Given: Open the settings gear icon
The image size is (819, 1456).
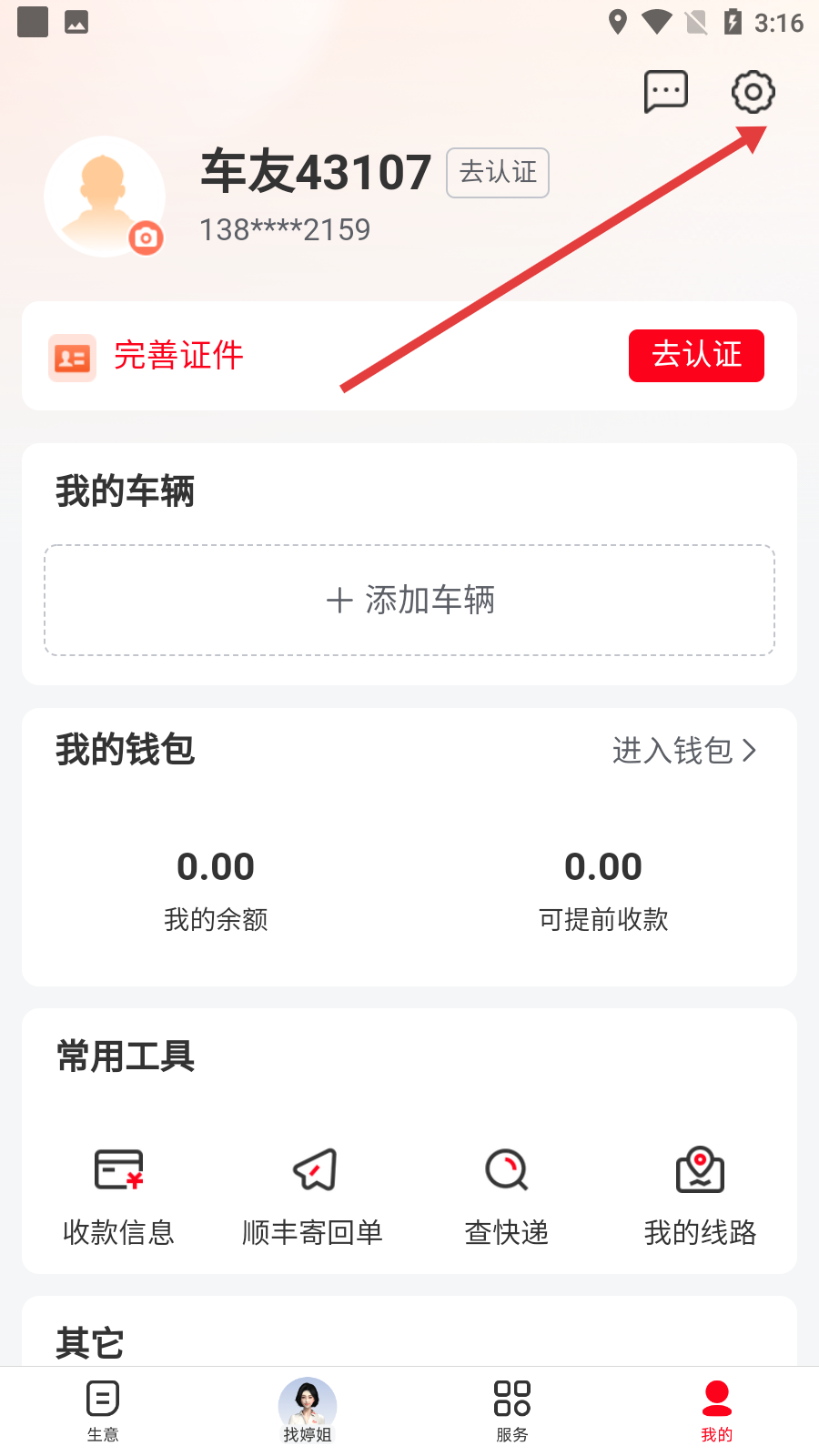Looking at the screenshot, I should tap(753, 92).
